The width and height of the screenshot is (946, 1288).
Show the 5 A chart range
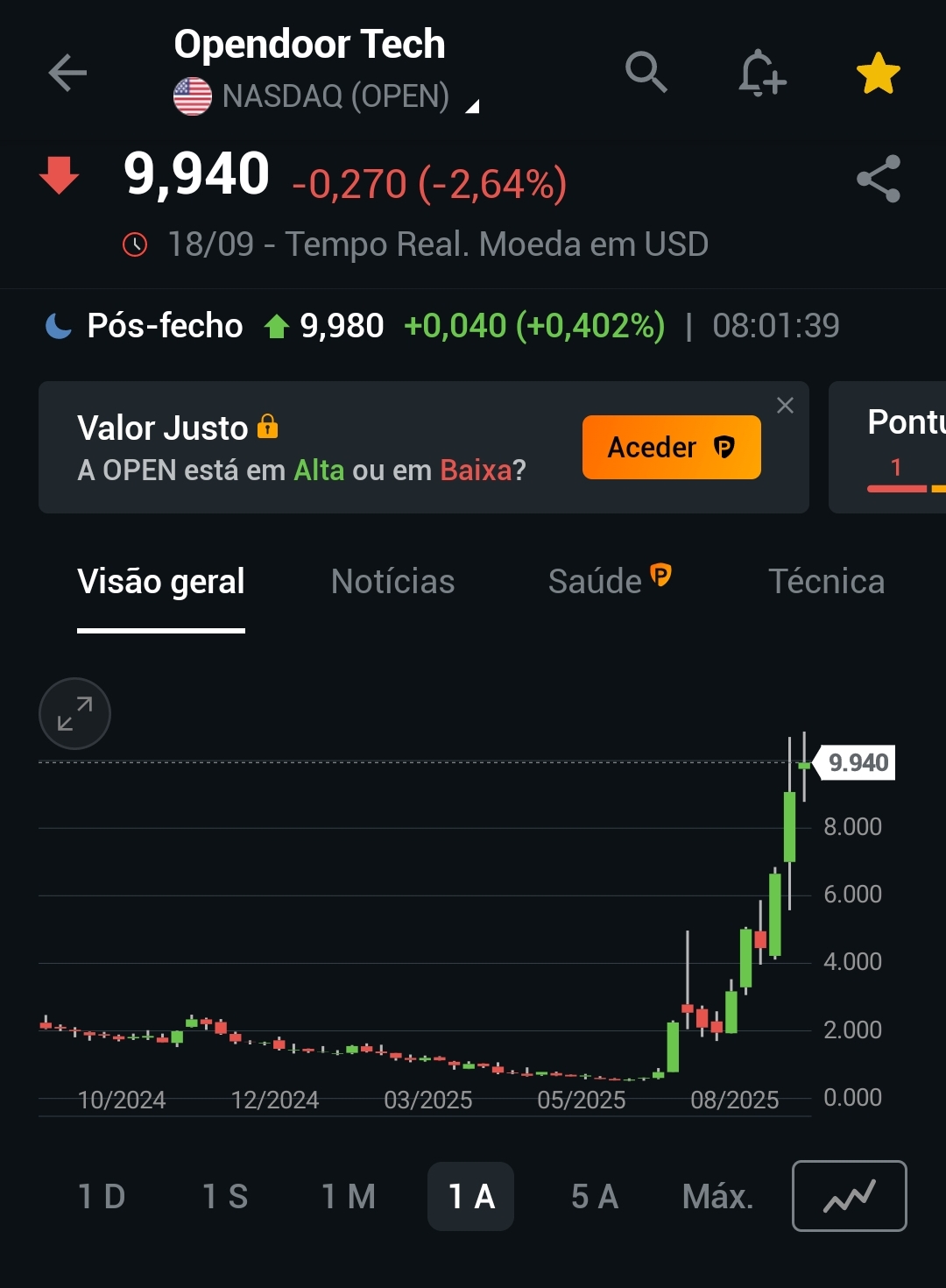(x=595, y=1196)
